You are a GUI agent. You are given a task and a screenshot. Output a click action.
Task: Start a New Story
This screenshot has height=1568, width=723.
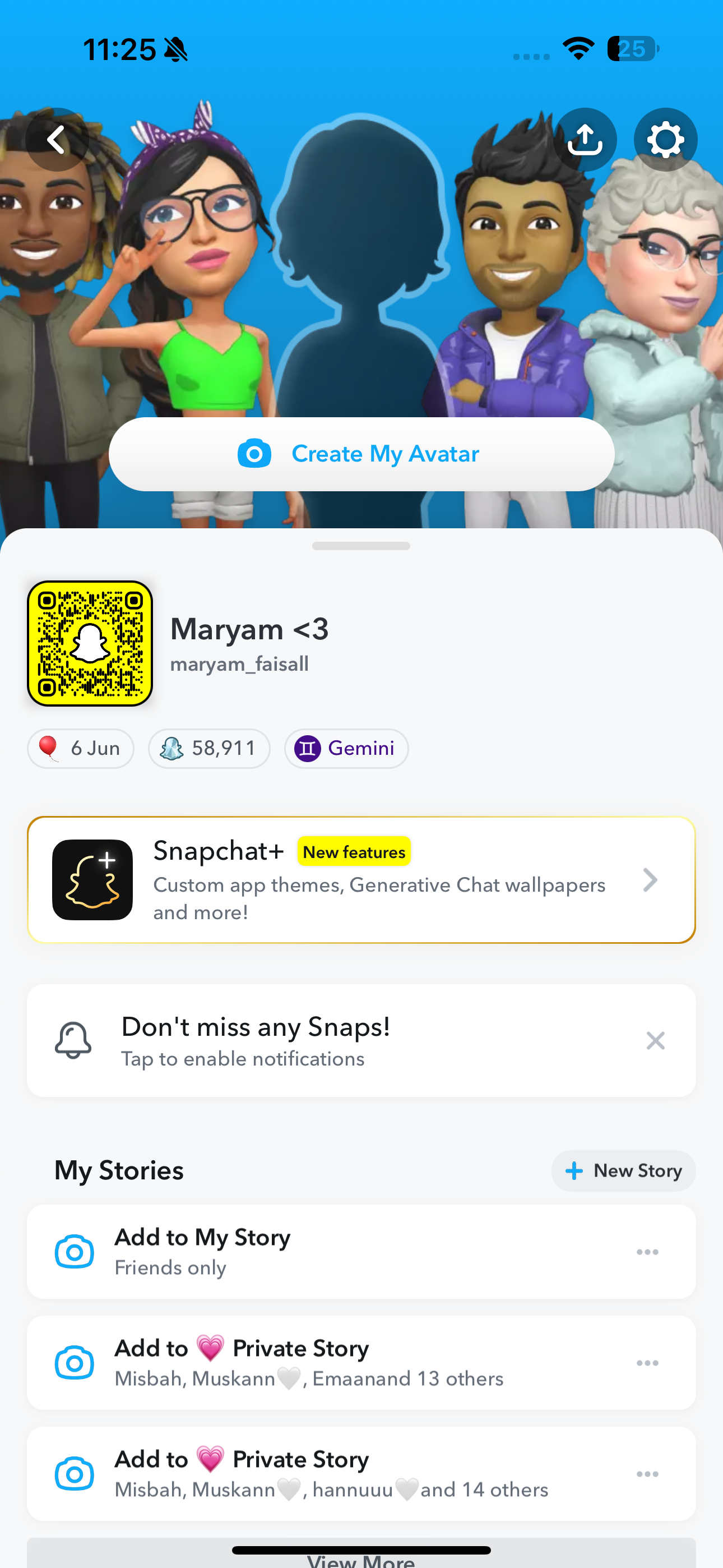tap(623, 1170)
